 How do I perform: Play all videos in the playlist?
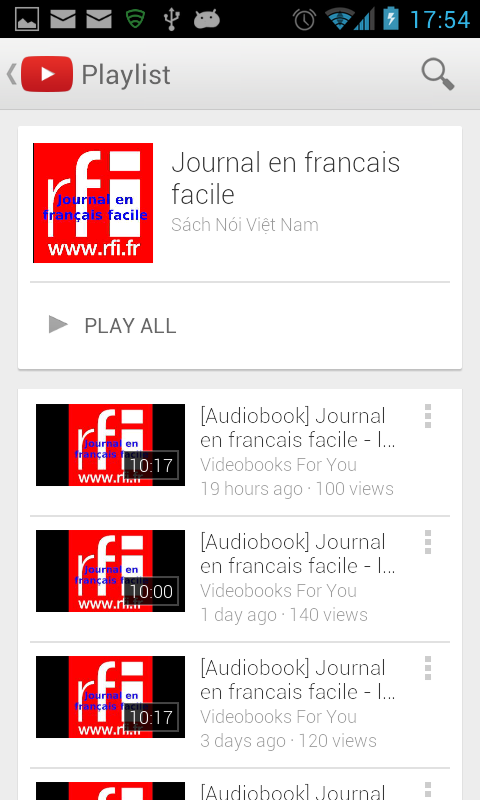point(240,325)
